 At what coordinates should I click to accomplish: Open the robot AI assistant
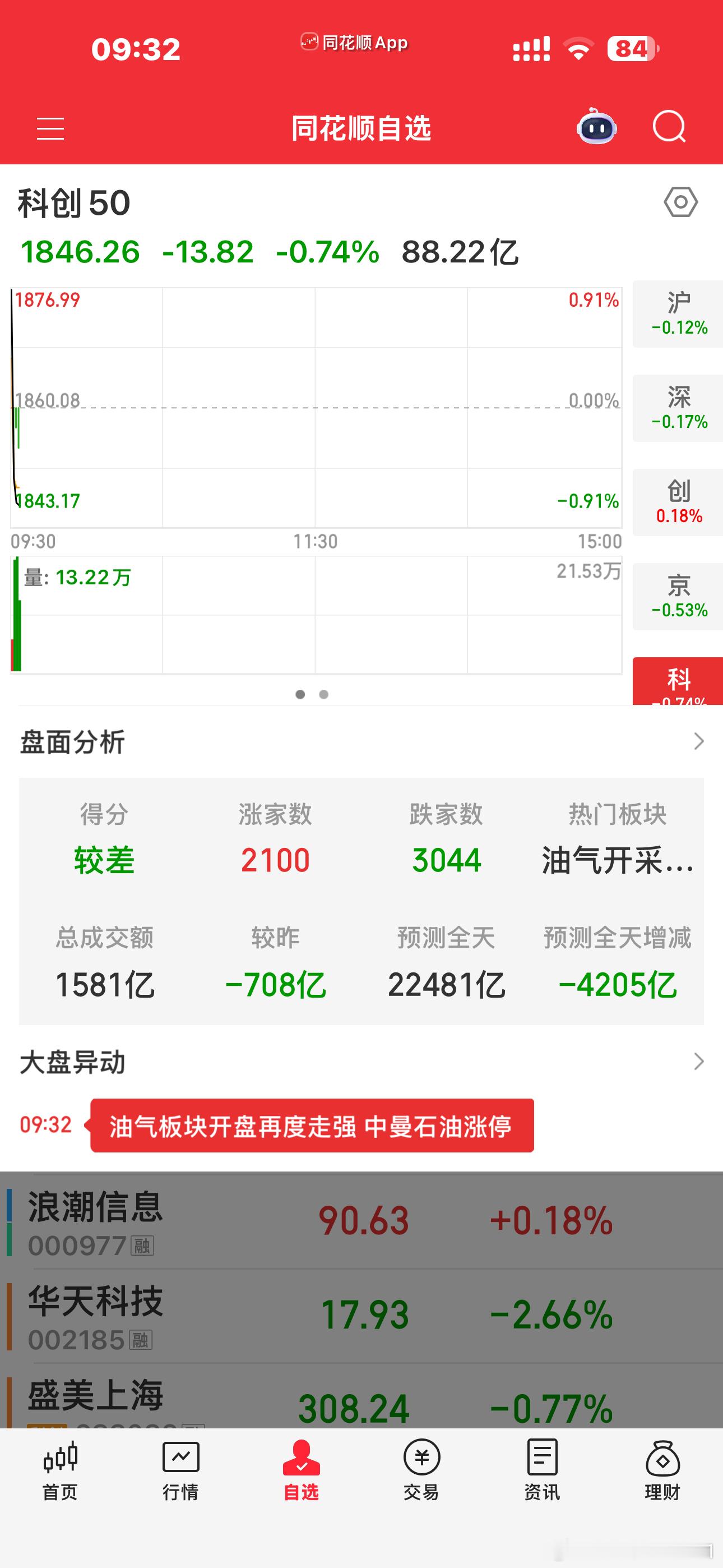tap(596, 127)
